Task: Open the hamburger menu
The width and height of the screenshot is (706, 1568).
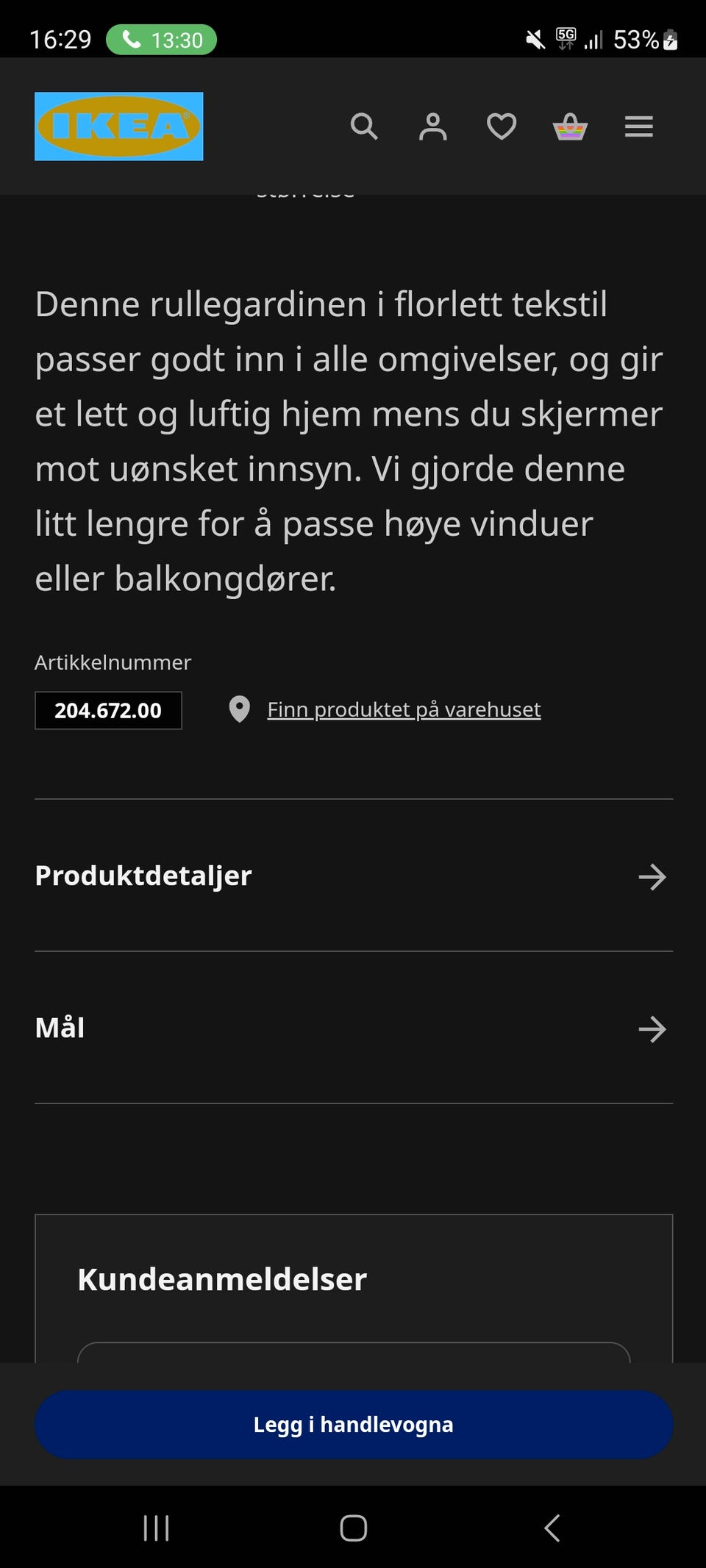Action: coord(638,126)
